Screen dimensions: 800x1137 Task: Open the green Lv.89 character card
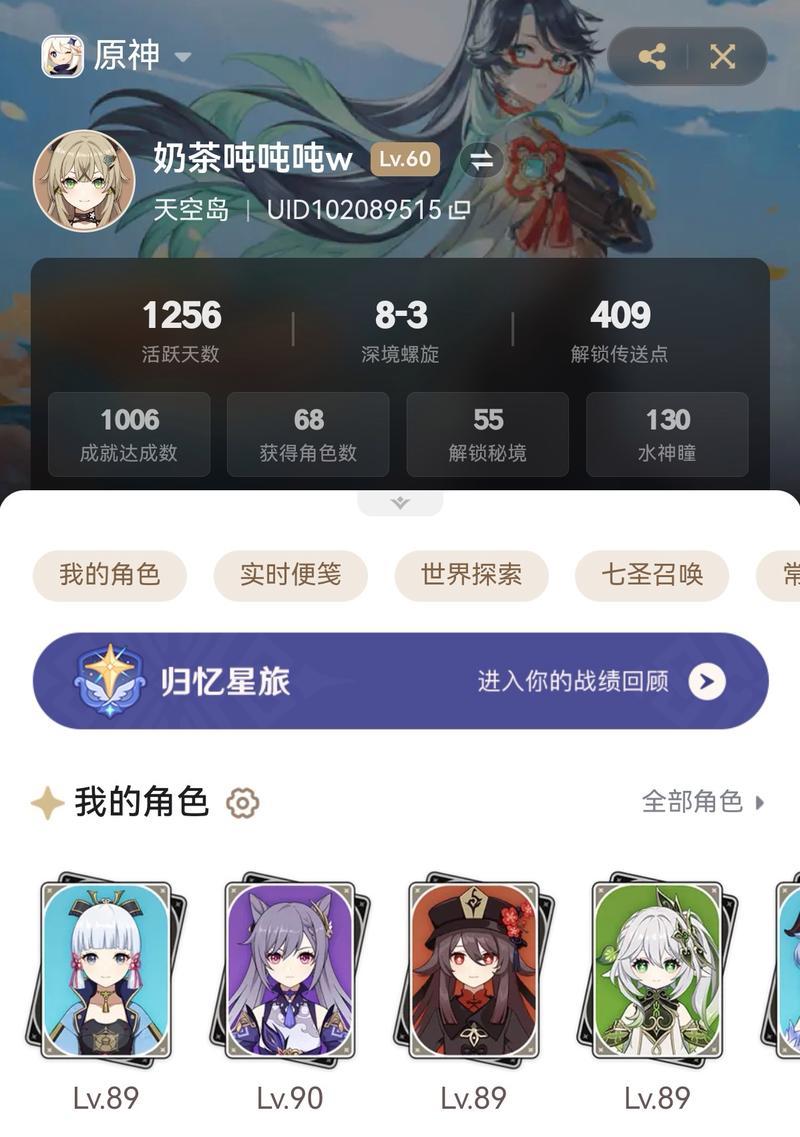click(657, 970)
